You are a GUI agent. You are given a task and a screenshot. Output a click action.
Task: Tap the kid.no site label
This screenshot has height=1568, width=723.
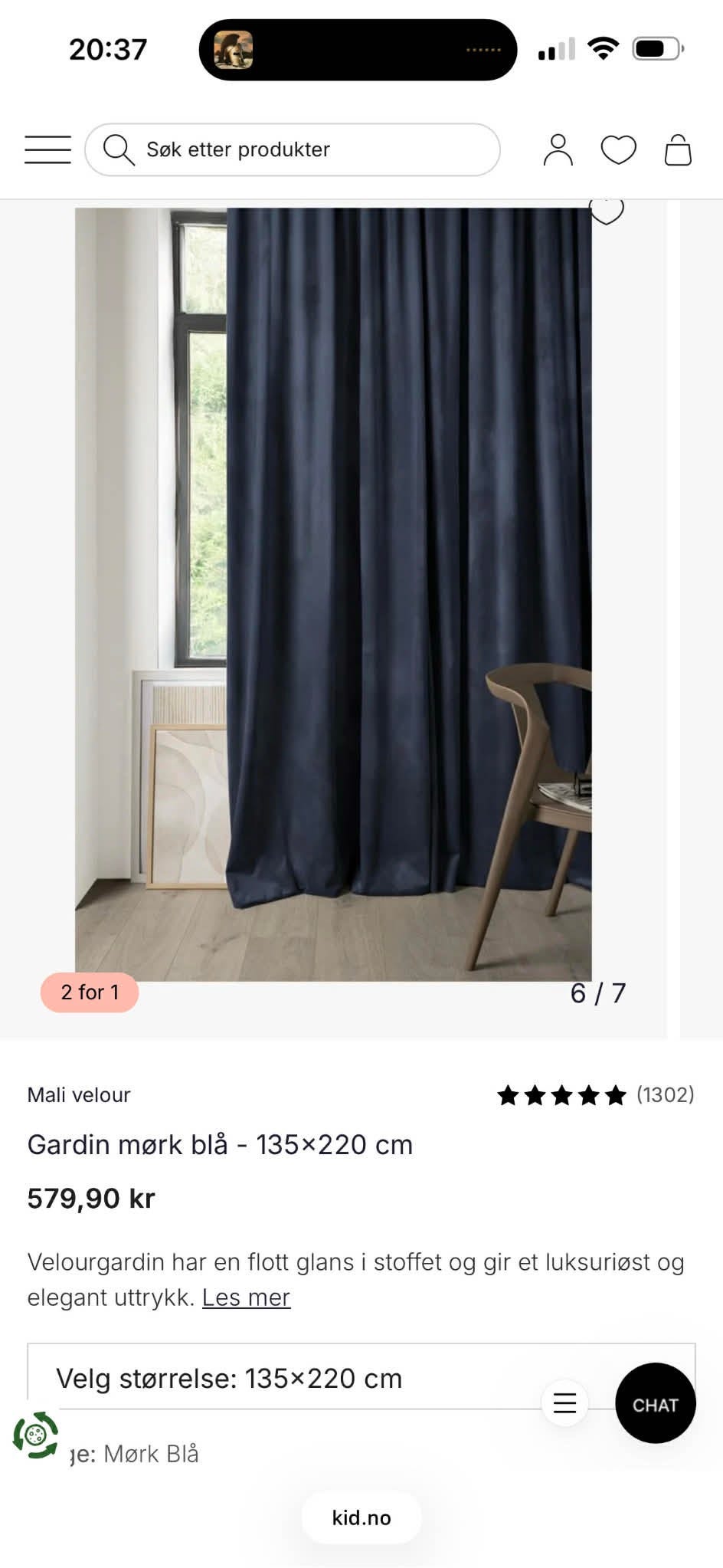click(x=361, y=1517)
